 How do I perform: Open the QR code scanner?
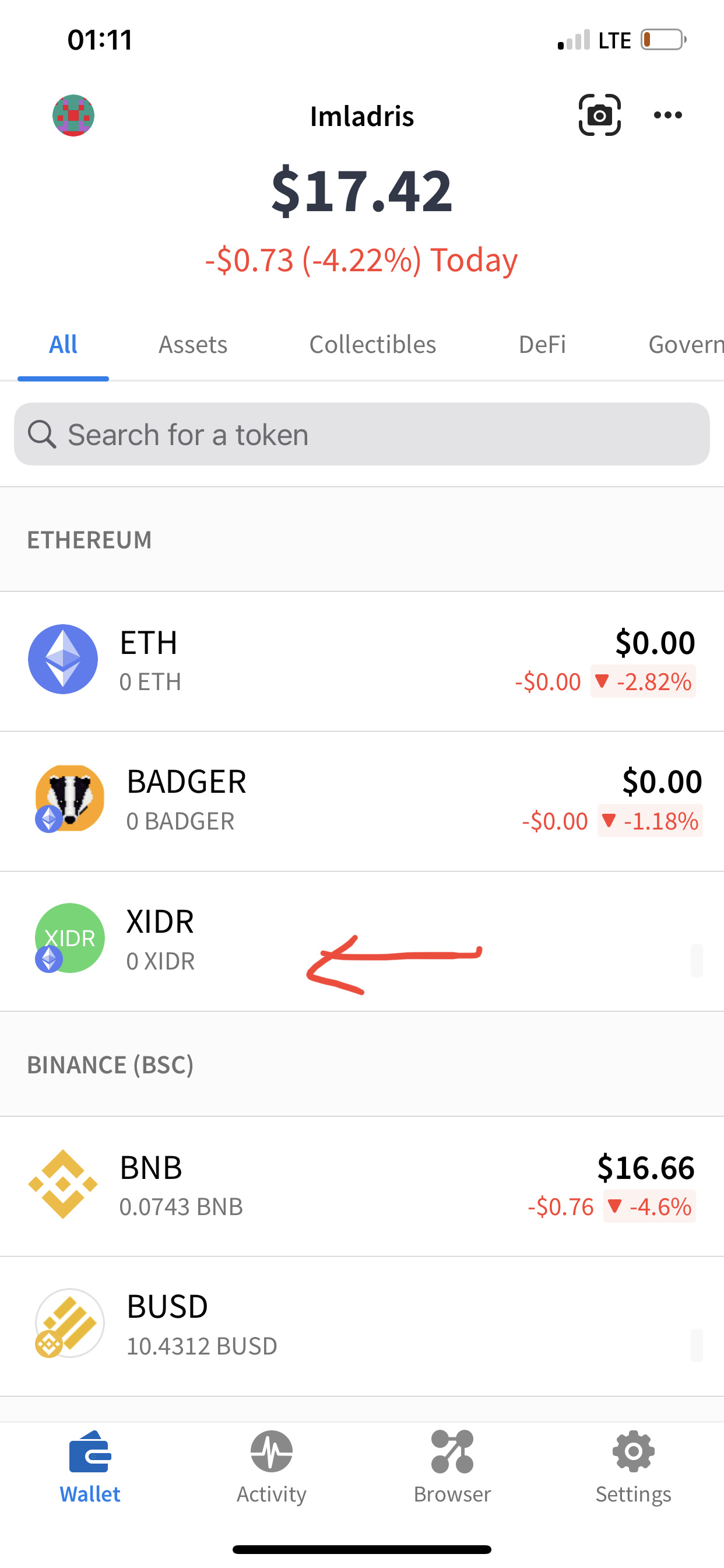coord(599,115)
